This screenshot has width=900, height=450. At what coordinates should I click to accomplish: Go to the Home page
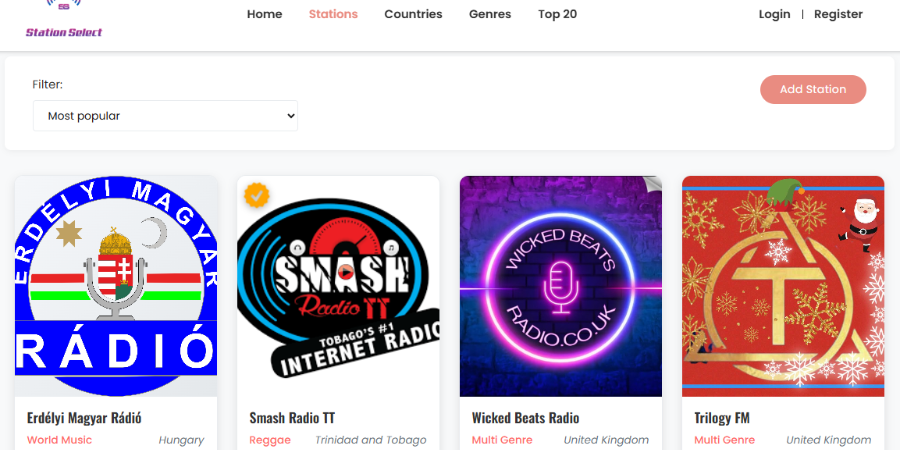pos(264,14)
